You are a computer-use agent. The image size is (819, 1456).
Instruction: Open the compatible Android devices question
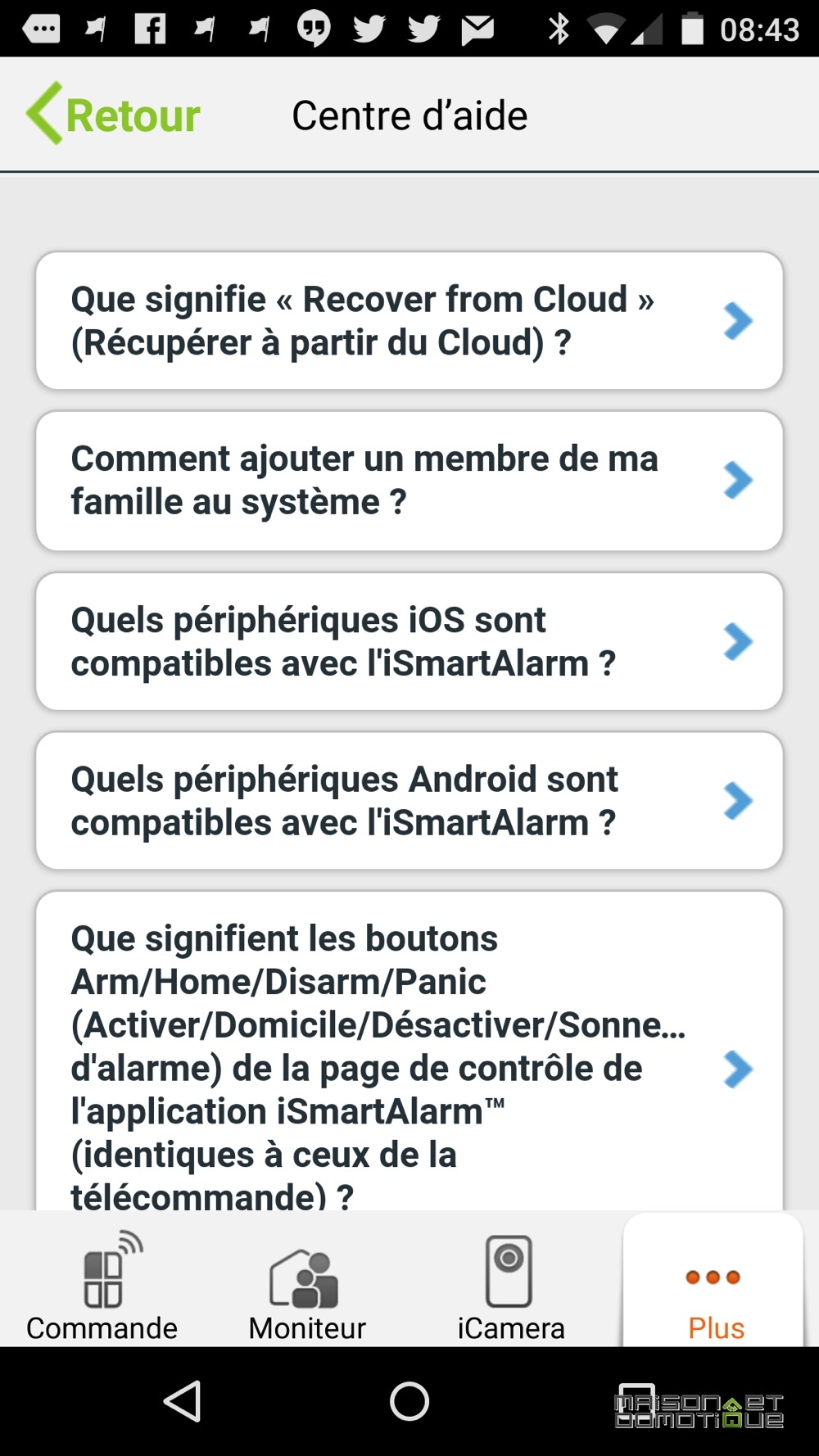click(409, 801)
